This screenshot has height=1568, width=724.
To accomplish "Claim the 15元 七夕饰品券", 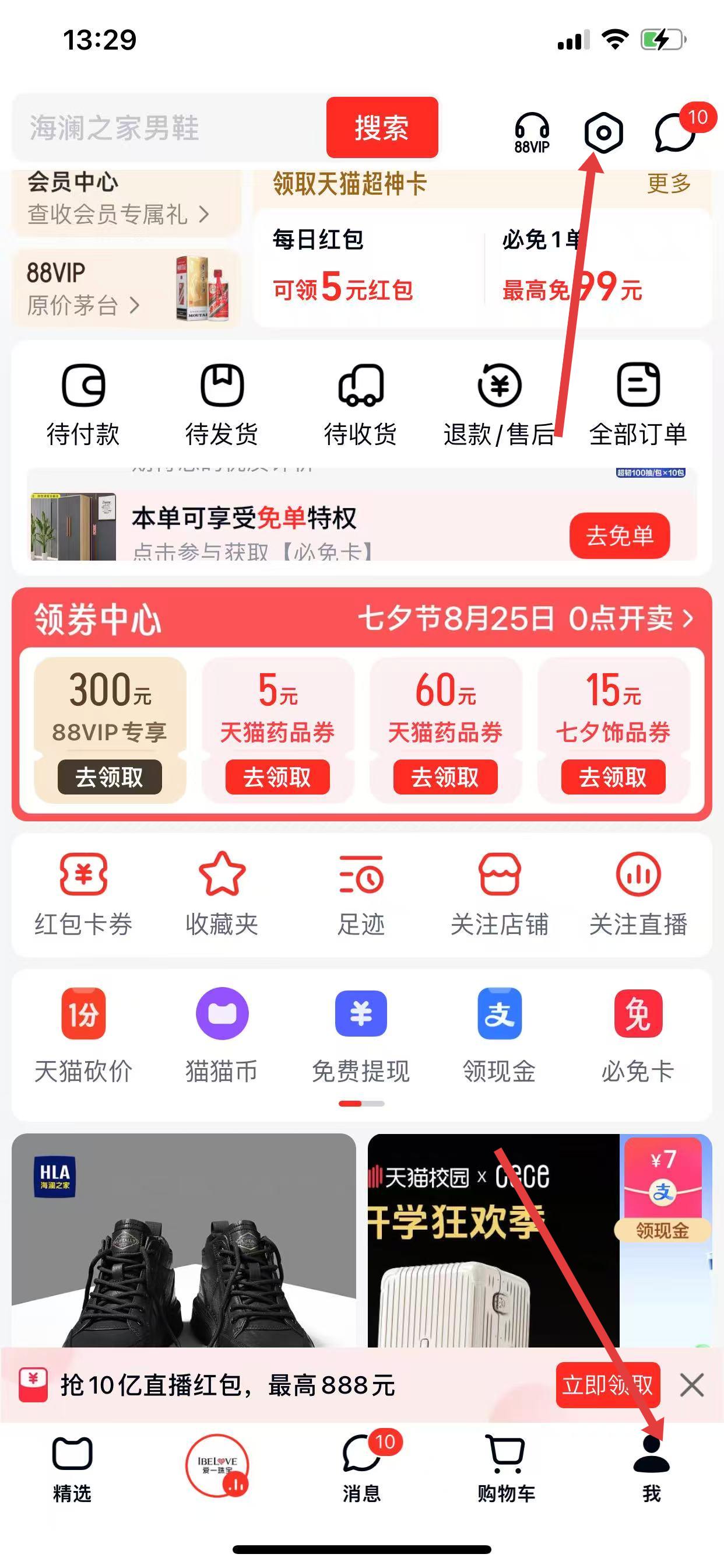I will point(613,776).
